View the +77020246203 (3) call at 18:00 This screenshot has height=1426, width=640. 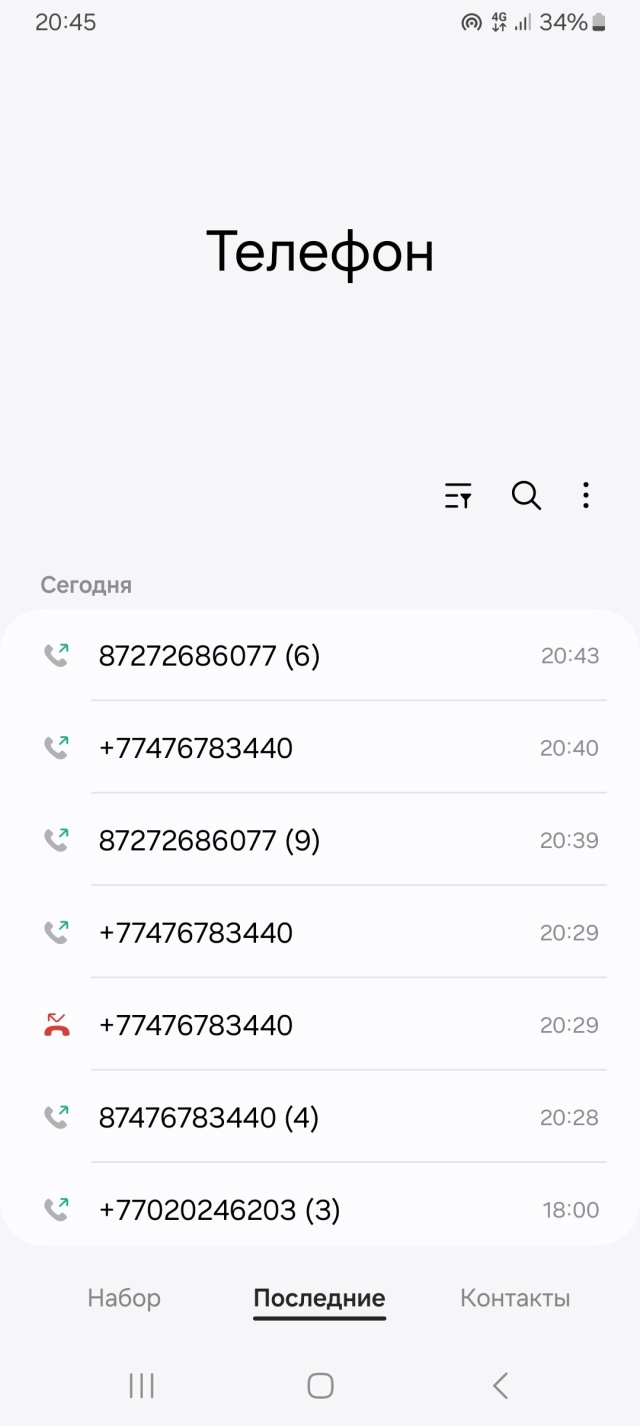coord(320,1209)
